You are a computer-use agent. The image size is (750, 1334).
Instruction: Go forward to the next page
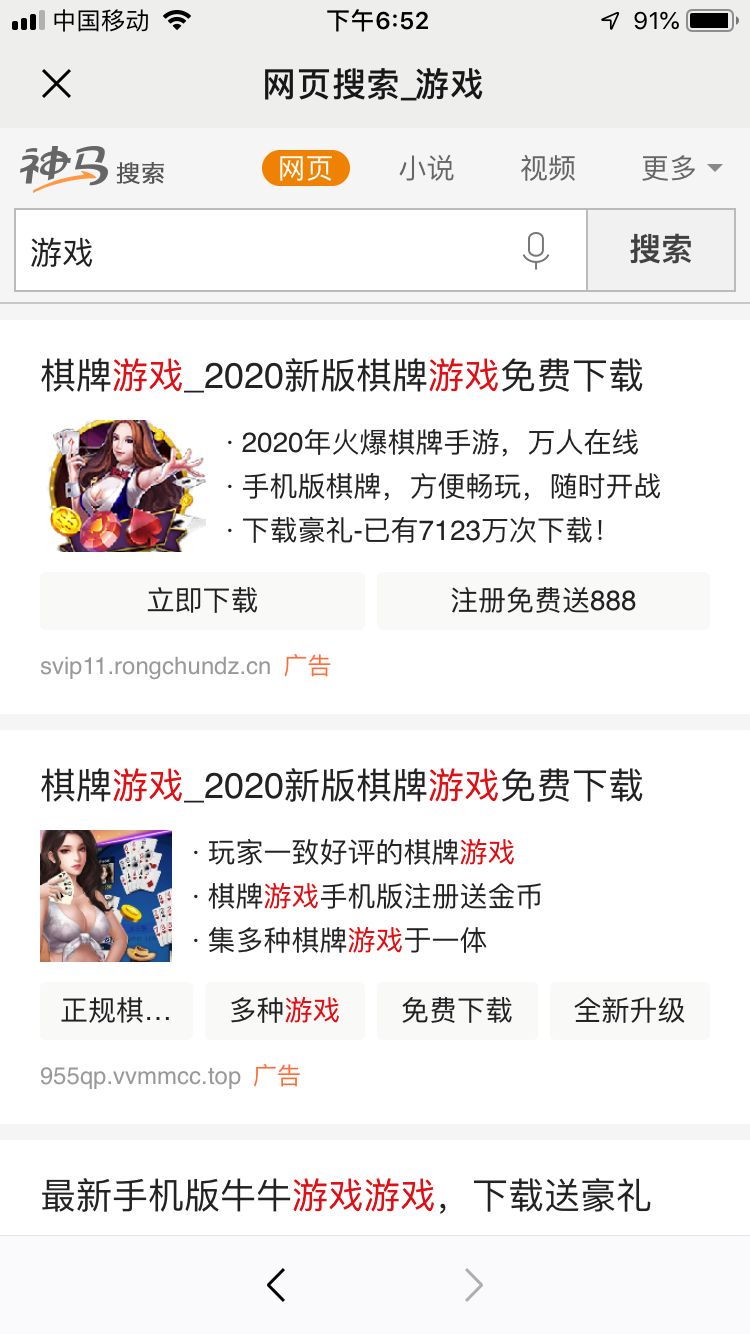point(473,1285)
